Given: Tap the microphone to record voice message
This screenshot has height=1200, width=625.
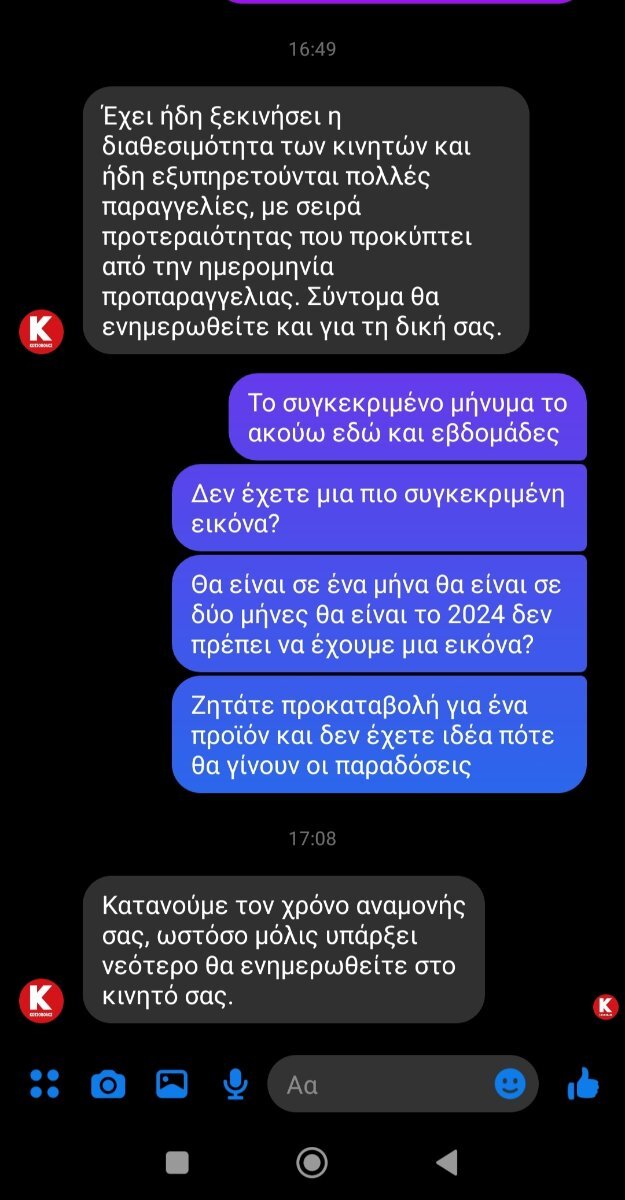Looking at the screenshot, I should [235, 1084].
